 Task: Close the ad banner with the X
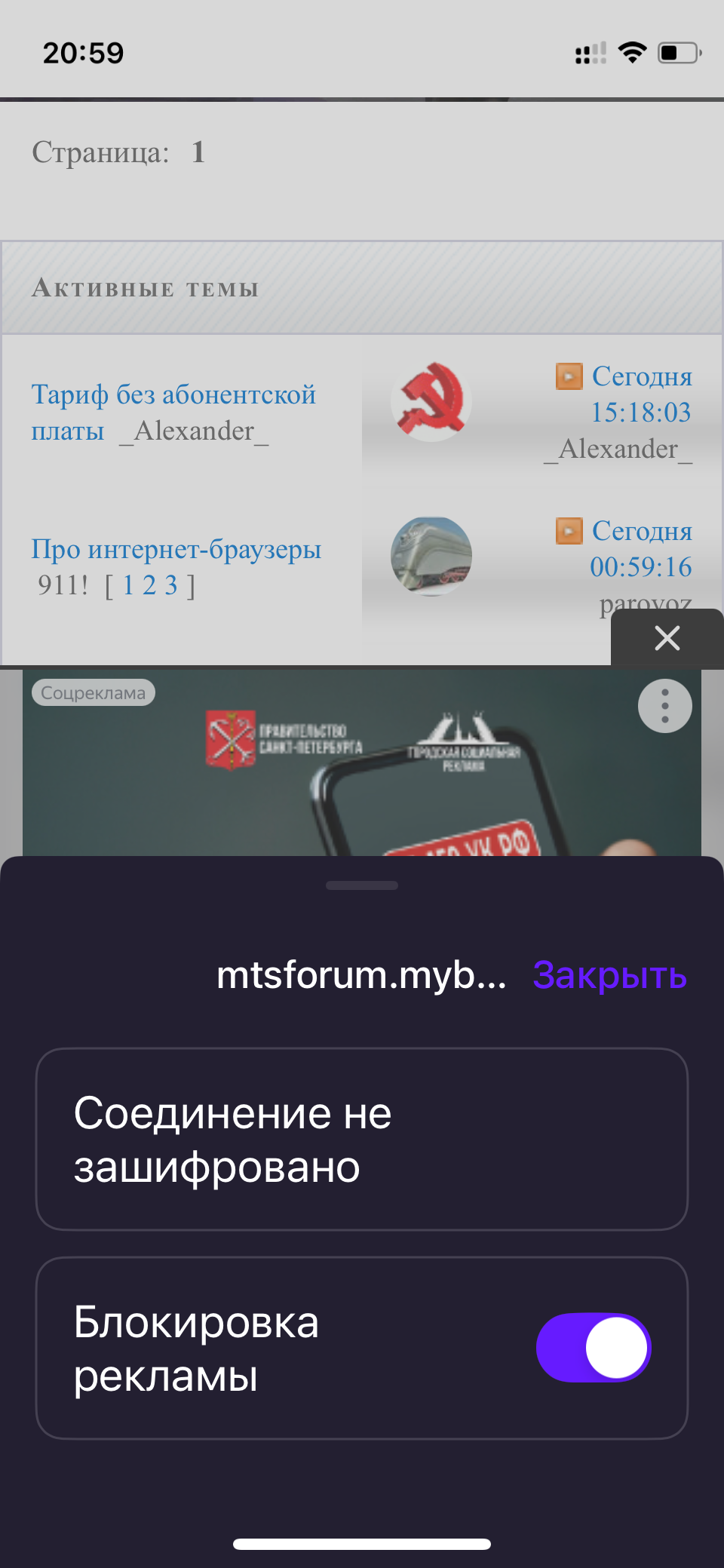[667, 638]
